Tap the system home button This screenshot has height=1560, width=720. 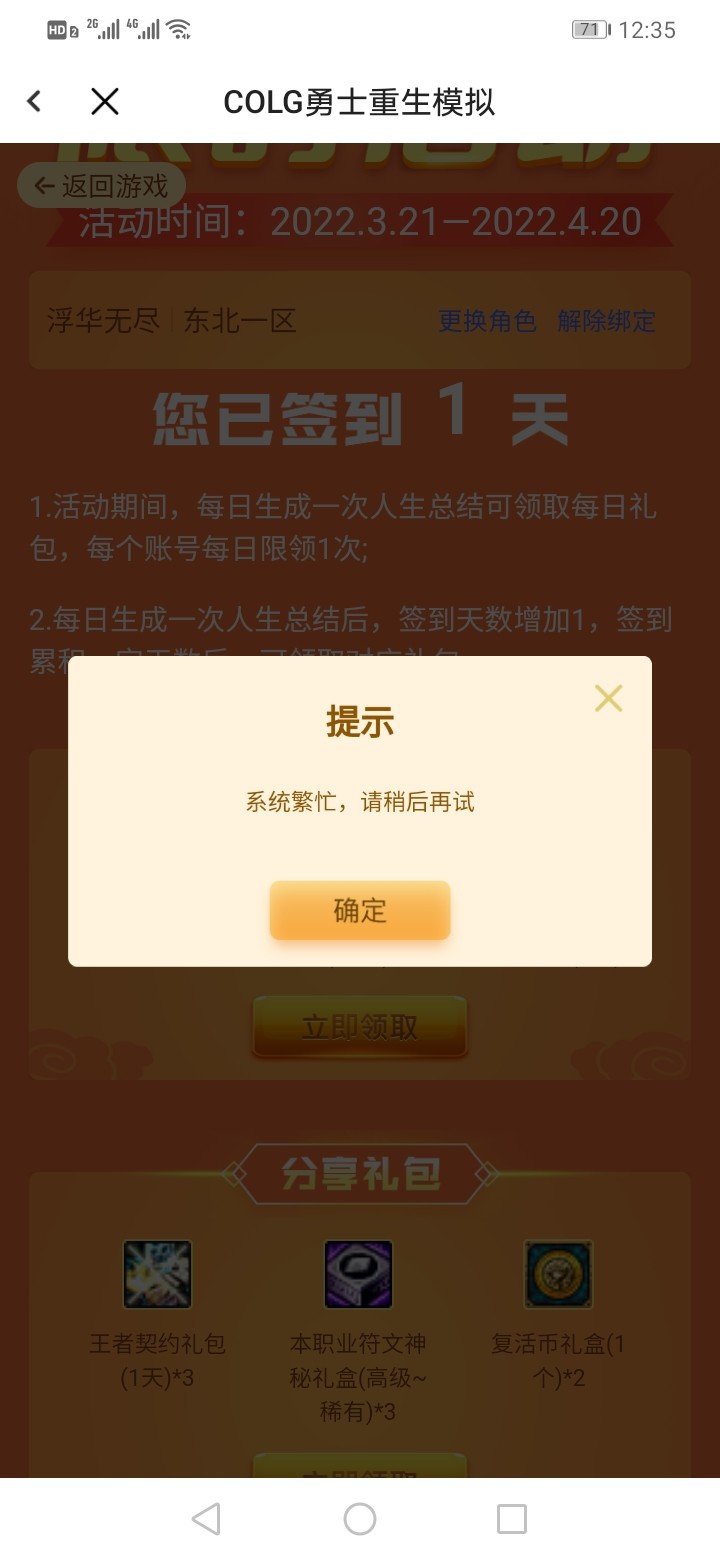click(x=360, y=1519)
